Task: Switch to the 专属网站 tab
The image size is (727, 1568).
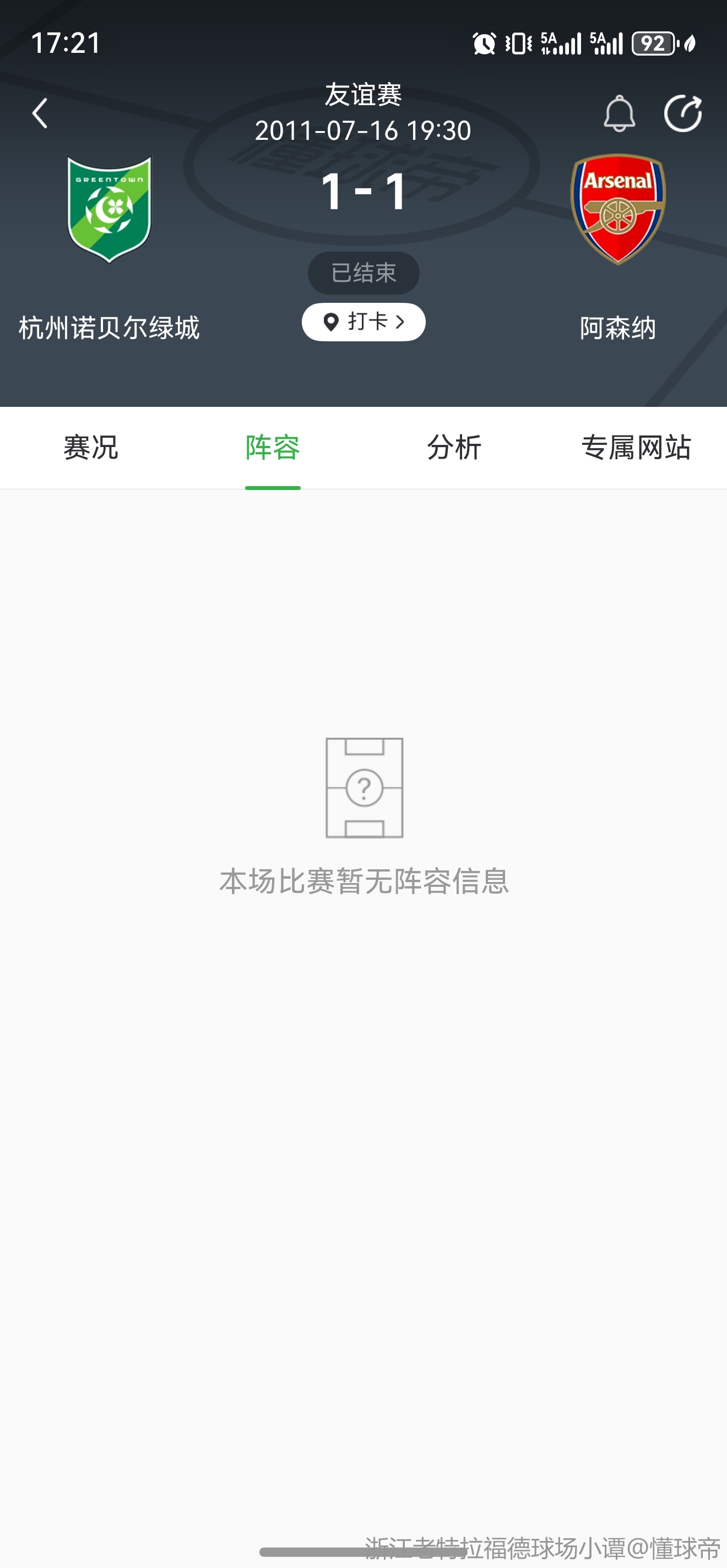Action: tap(636, 448)
